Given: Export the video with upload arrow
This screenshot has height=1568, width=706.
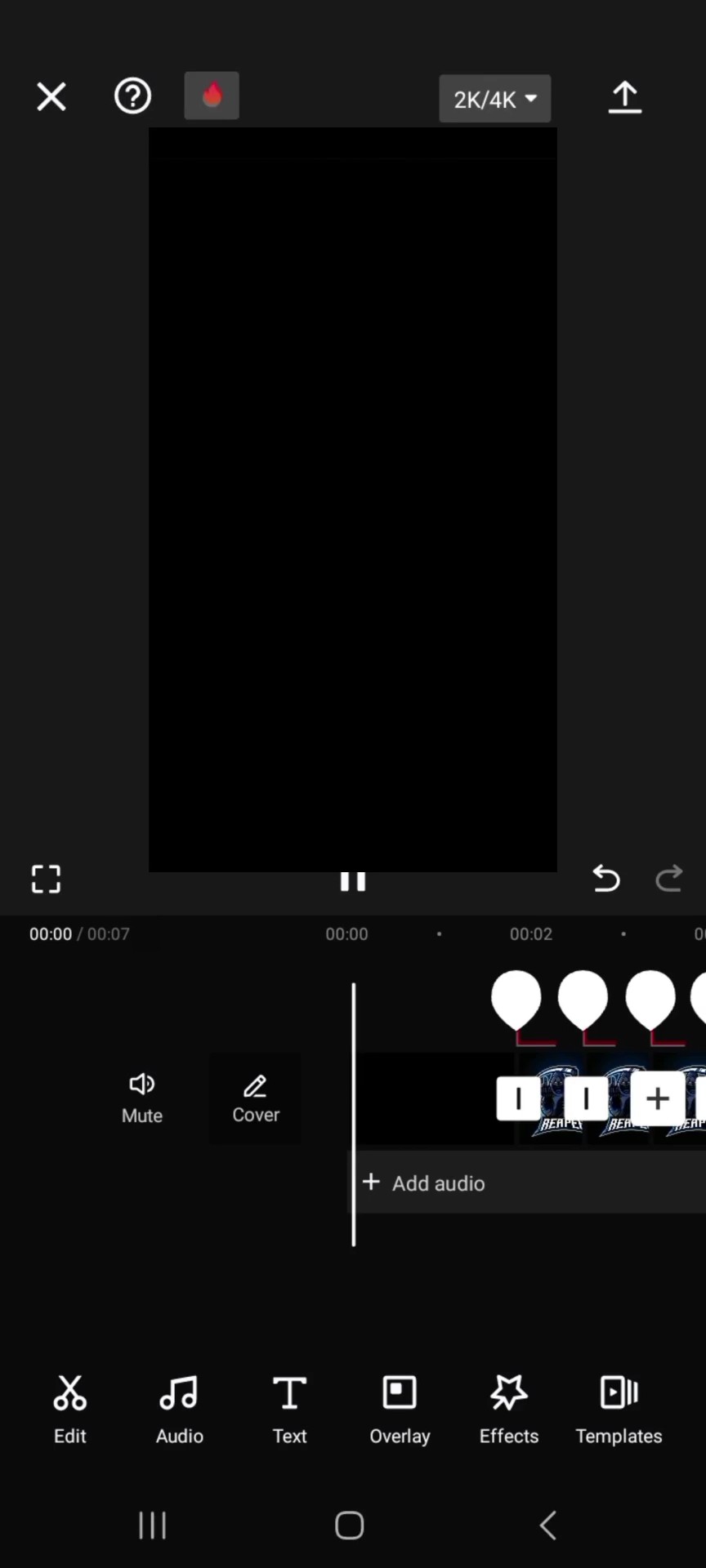Looking at the screenshot, I should click(625, 97).
